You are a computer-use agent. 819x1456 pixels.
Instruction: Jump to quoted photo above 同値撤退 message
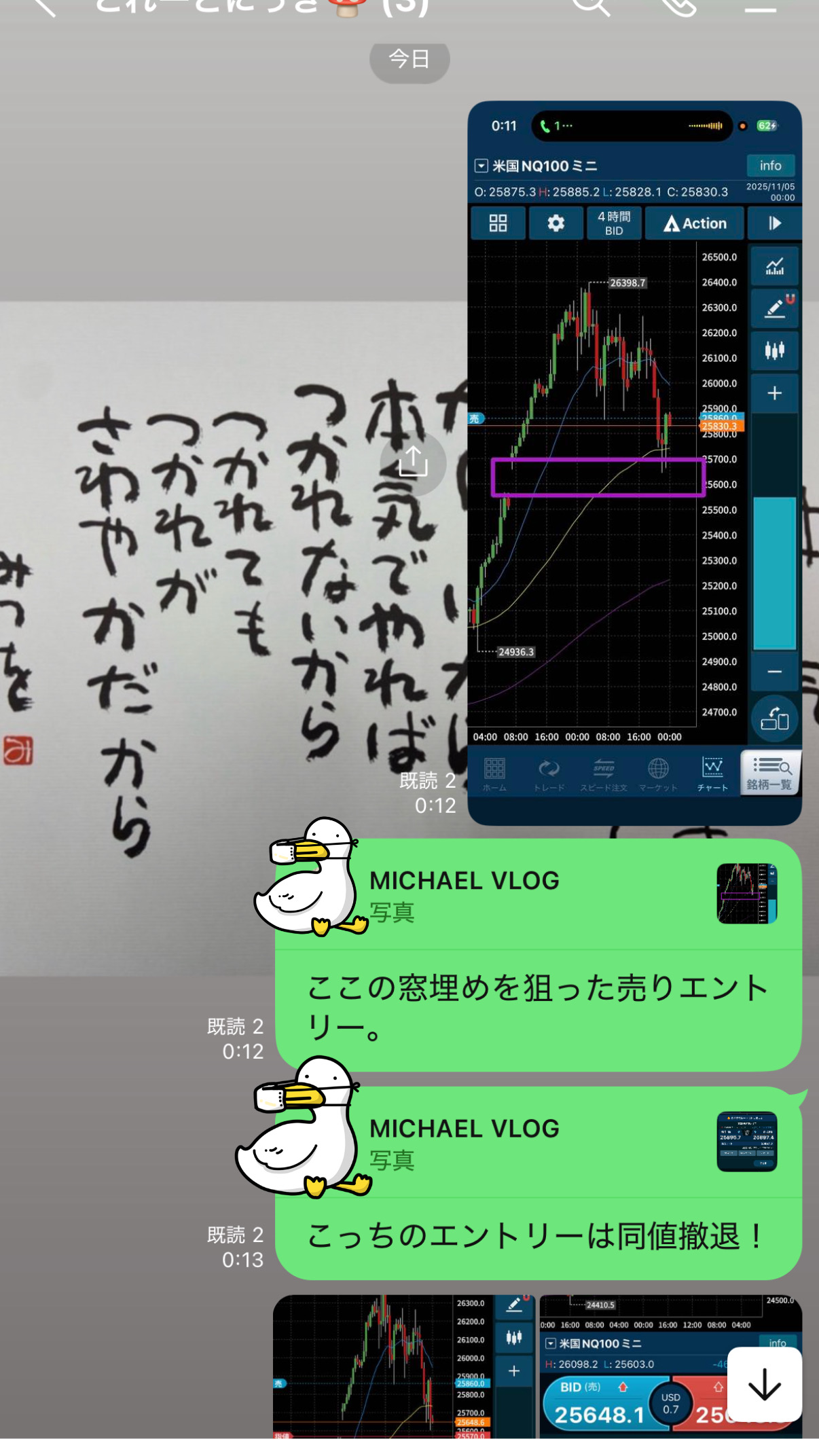746,1141
